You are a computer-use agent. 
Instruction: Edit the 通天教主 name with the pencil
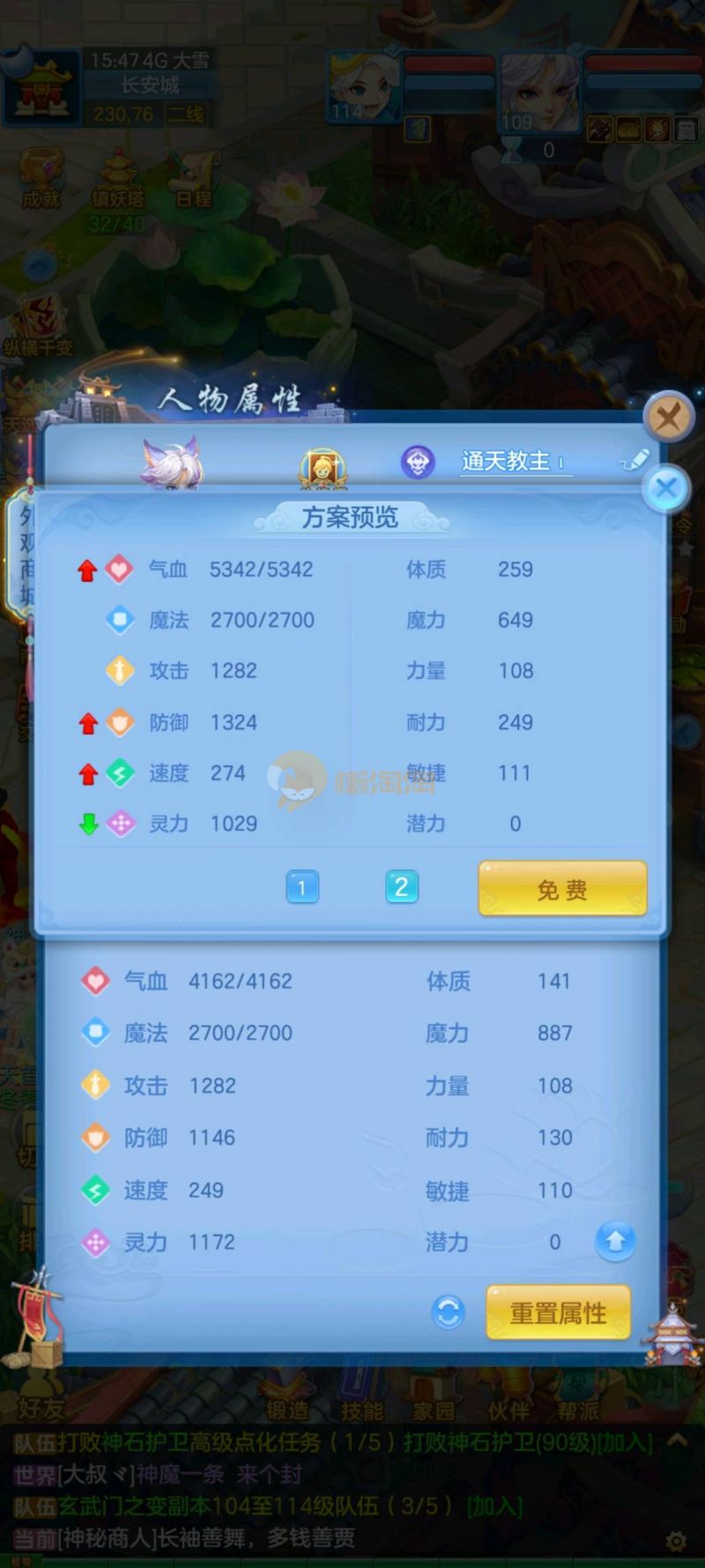[634, 460]
